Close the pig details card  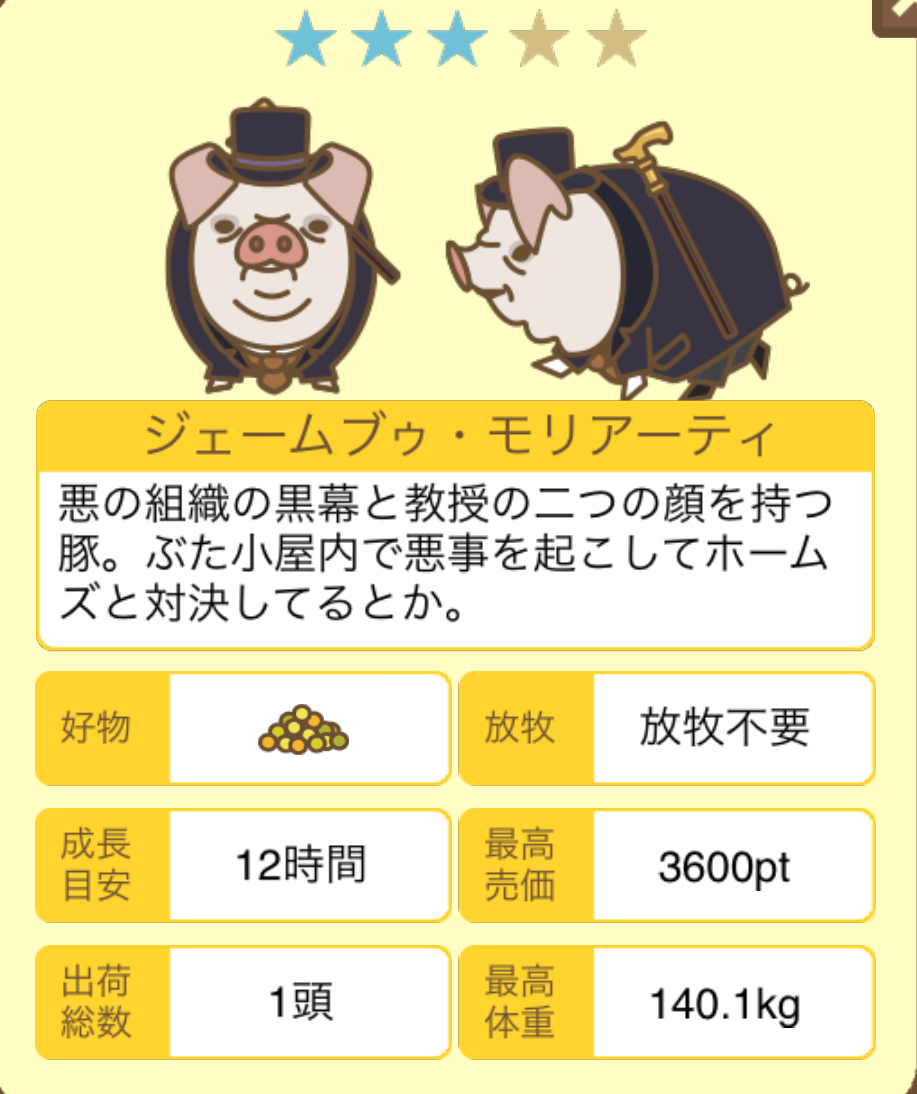pos(897,14)
